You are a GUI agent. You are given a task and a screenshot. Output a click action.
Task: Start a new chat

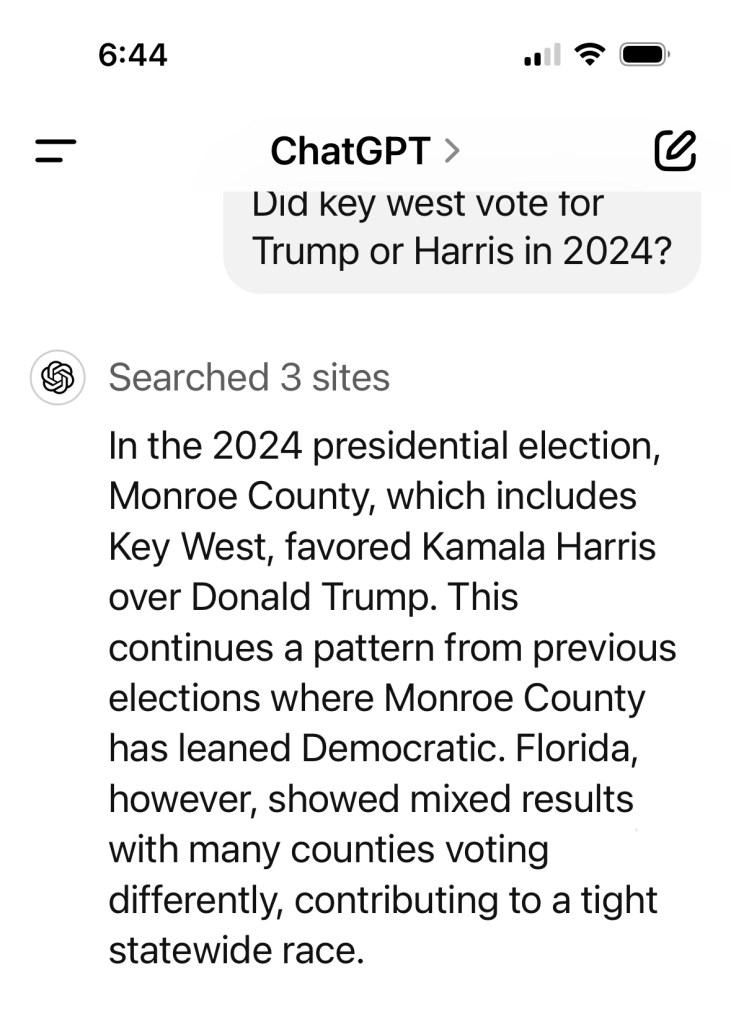(674, 150)
